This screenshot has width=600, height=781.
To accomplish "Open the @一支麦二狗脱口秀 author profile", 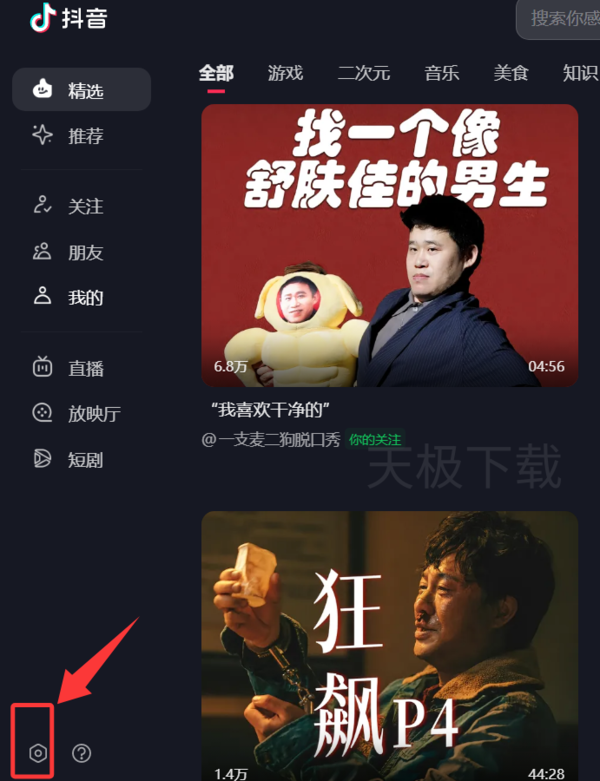I will [271, 440].
